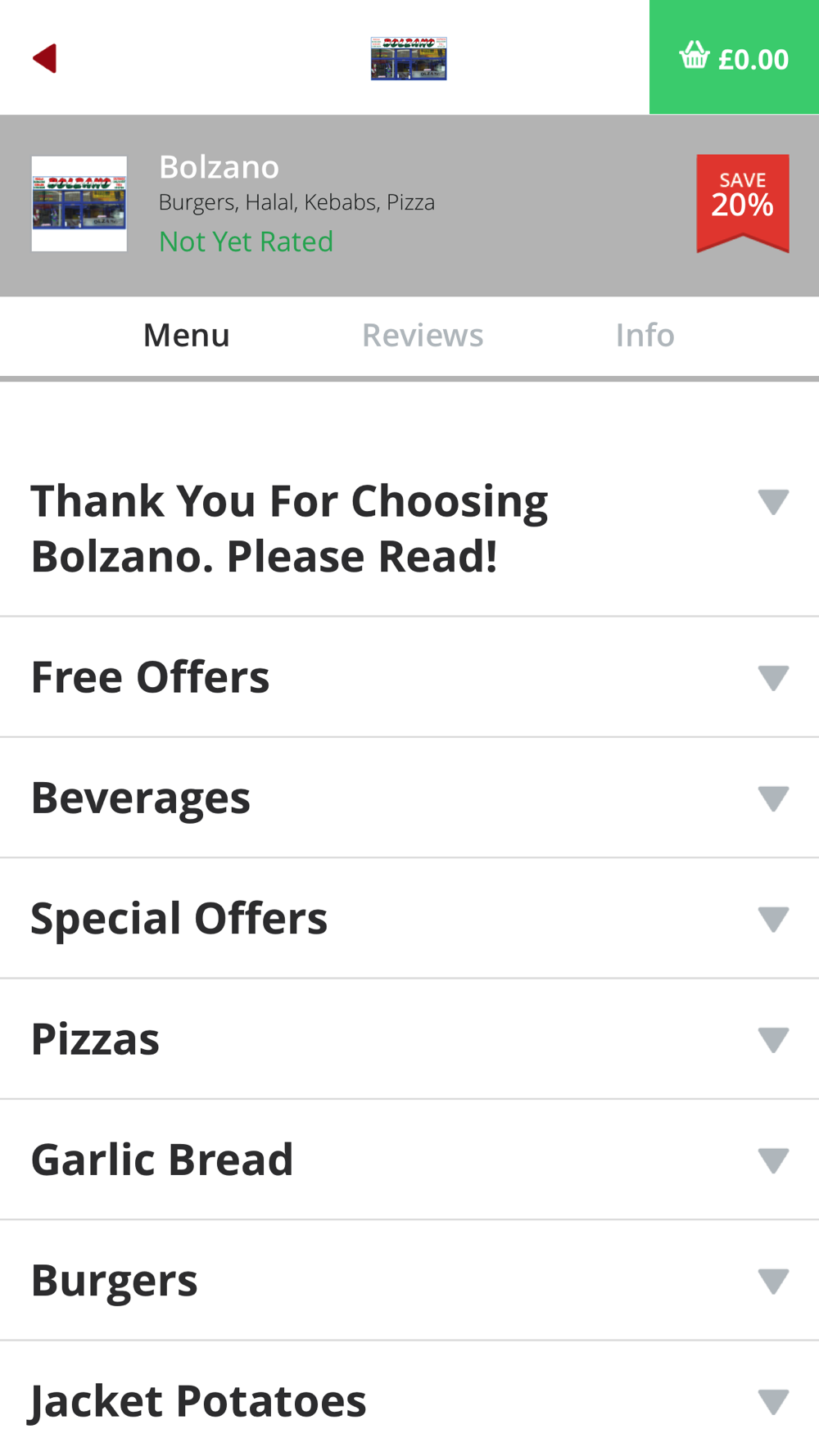The image size is (819, 1456).
Task: Expand the Special Offers category
Action: tap(409, 919)
